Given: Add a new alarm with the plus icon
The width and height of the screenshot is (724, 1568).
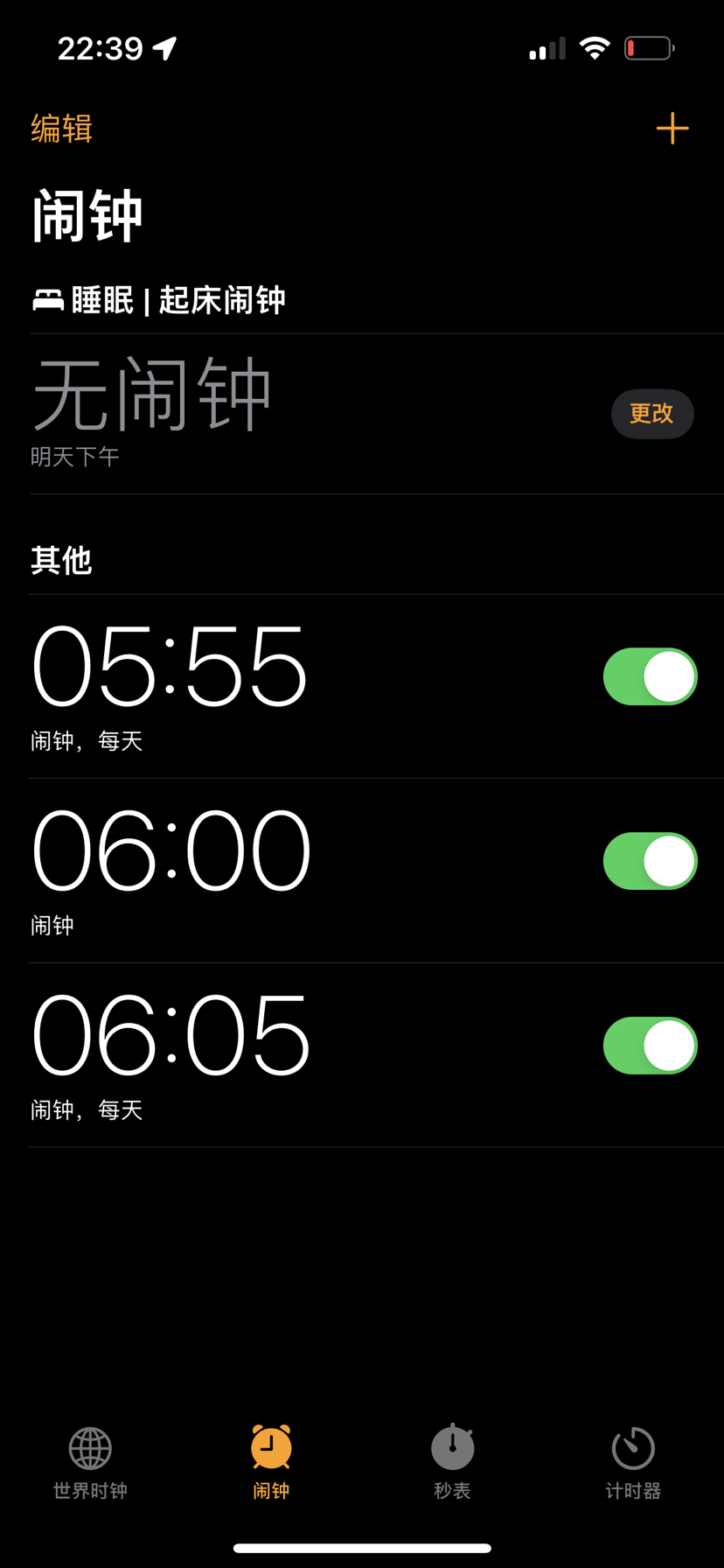Looking at the screenshot, I should tap(672, 129).
